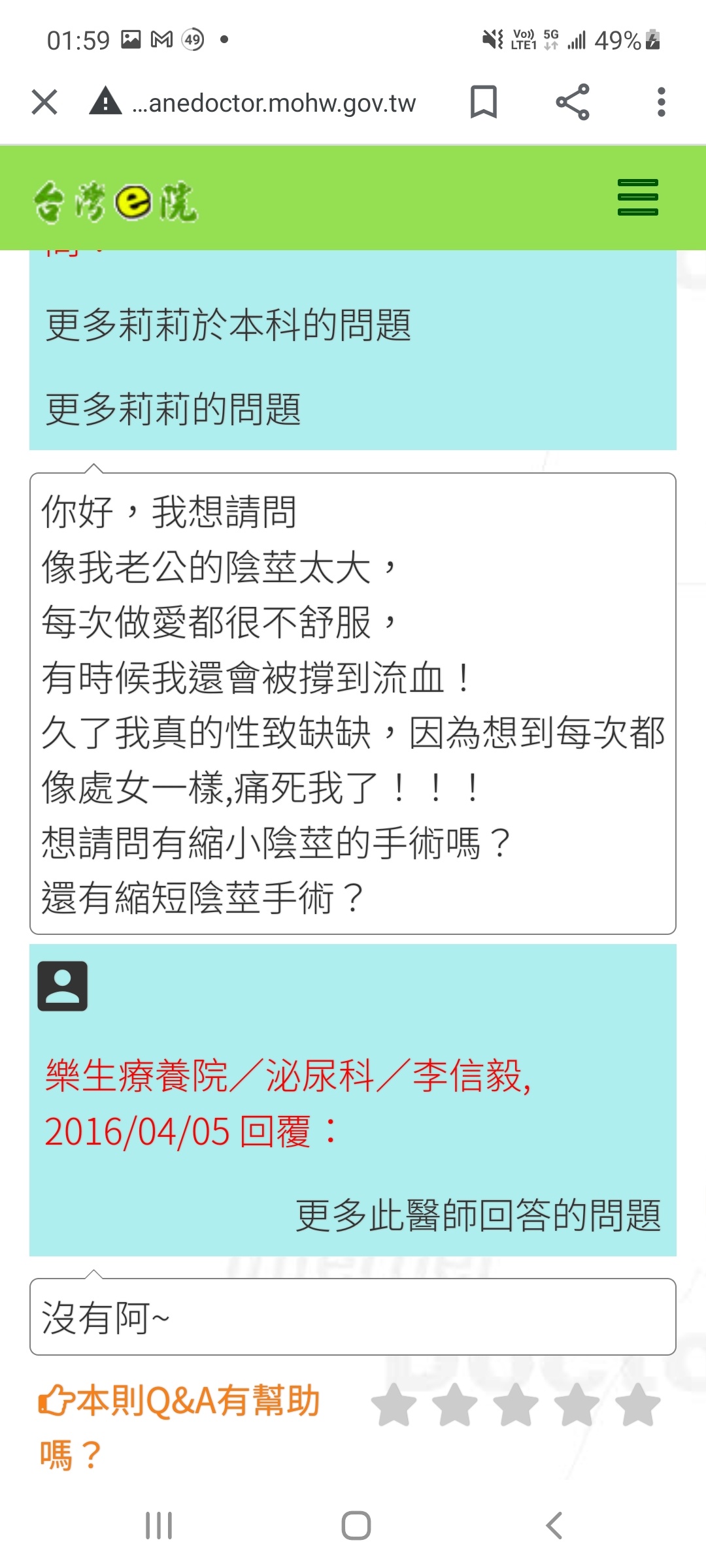Open 更多此醫師回答的問題 link

(478, 1216)
